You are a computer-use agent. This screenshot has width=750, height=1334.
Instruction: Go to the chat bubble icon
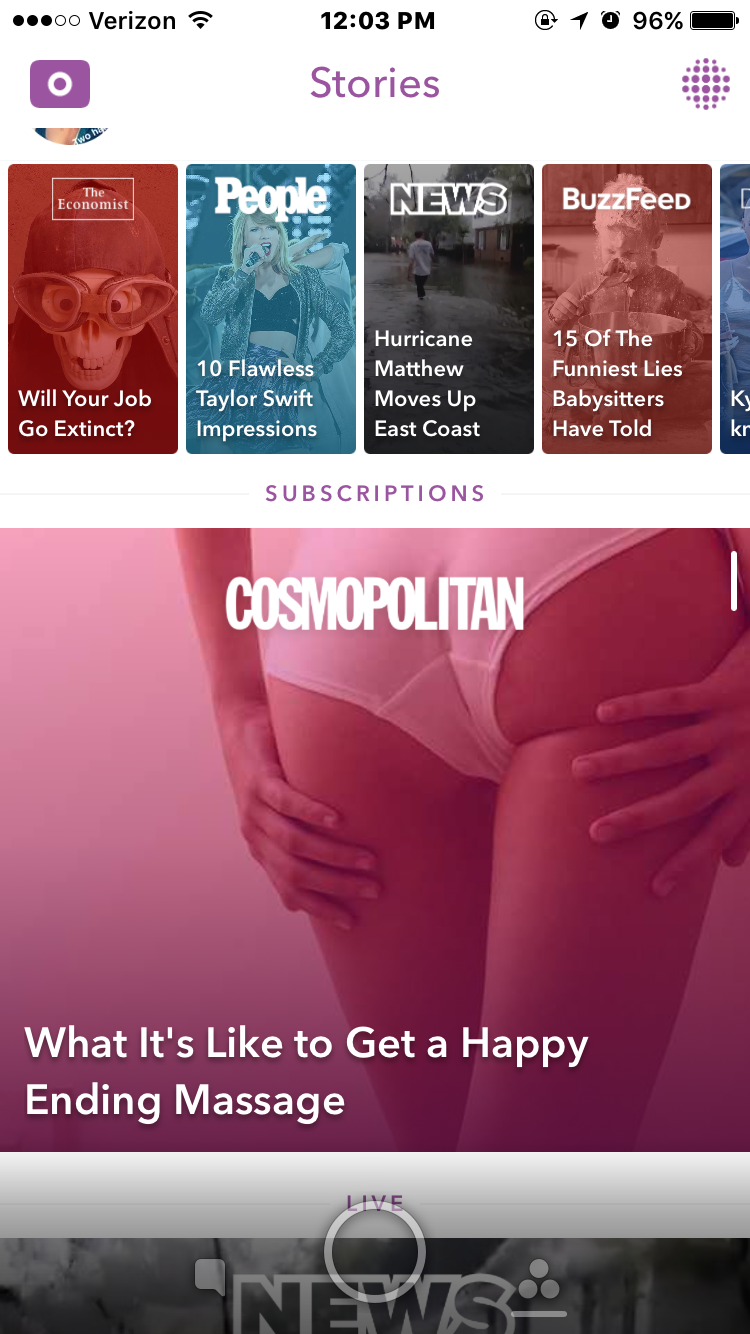pos(210,1277)
